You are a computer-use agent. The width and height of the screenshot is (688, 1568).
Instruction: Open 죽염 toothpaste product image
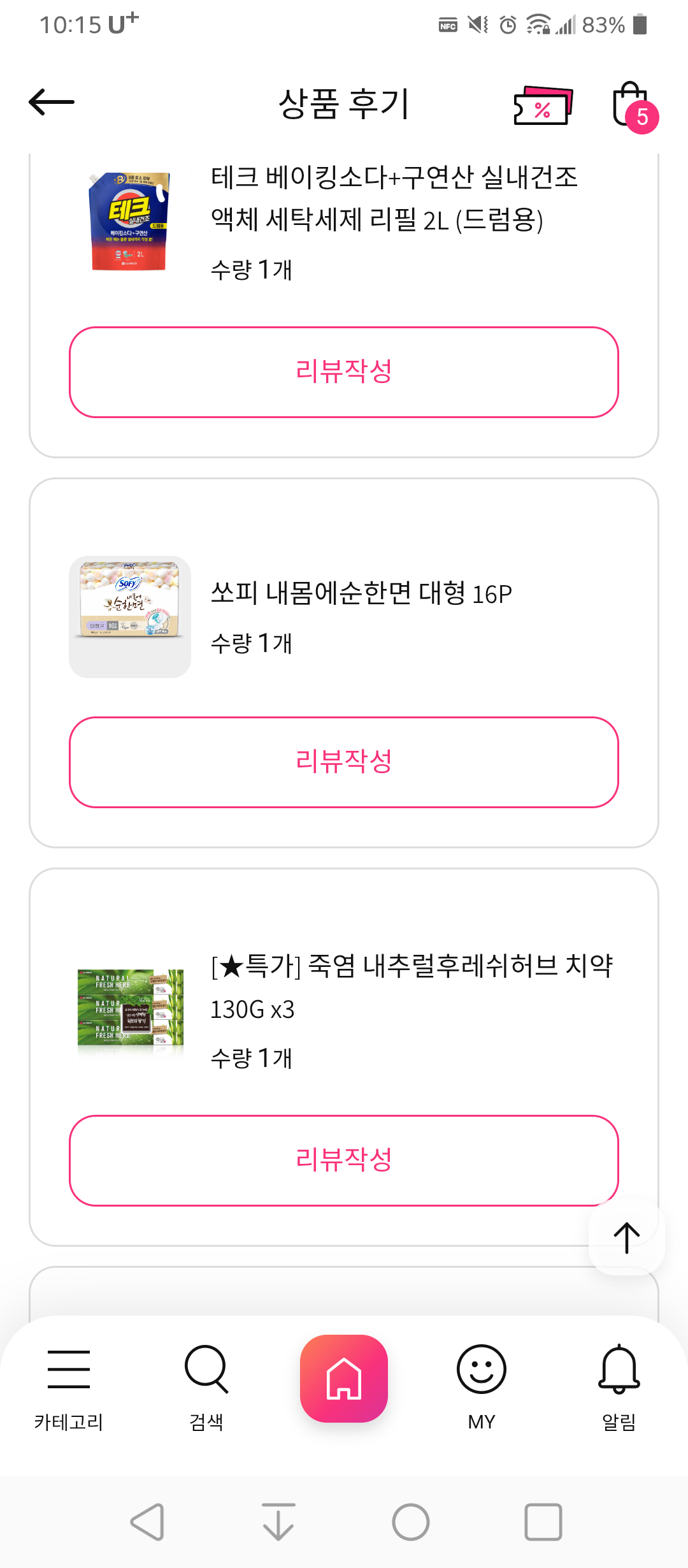[130, 1007]
